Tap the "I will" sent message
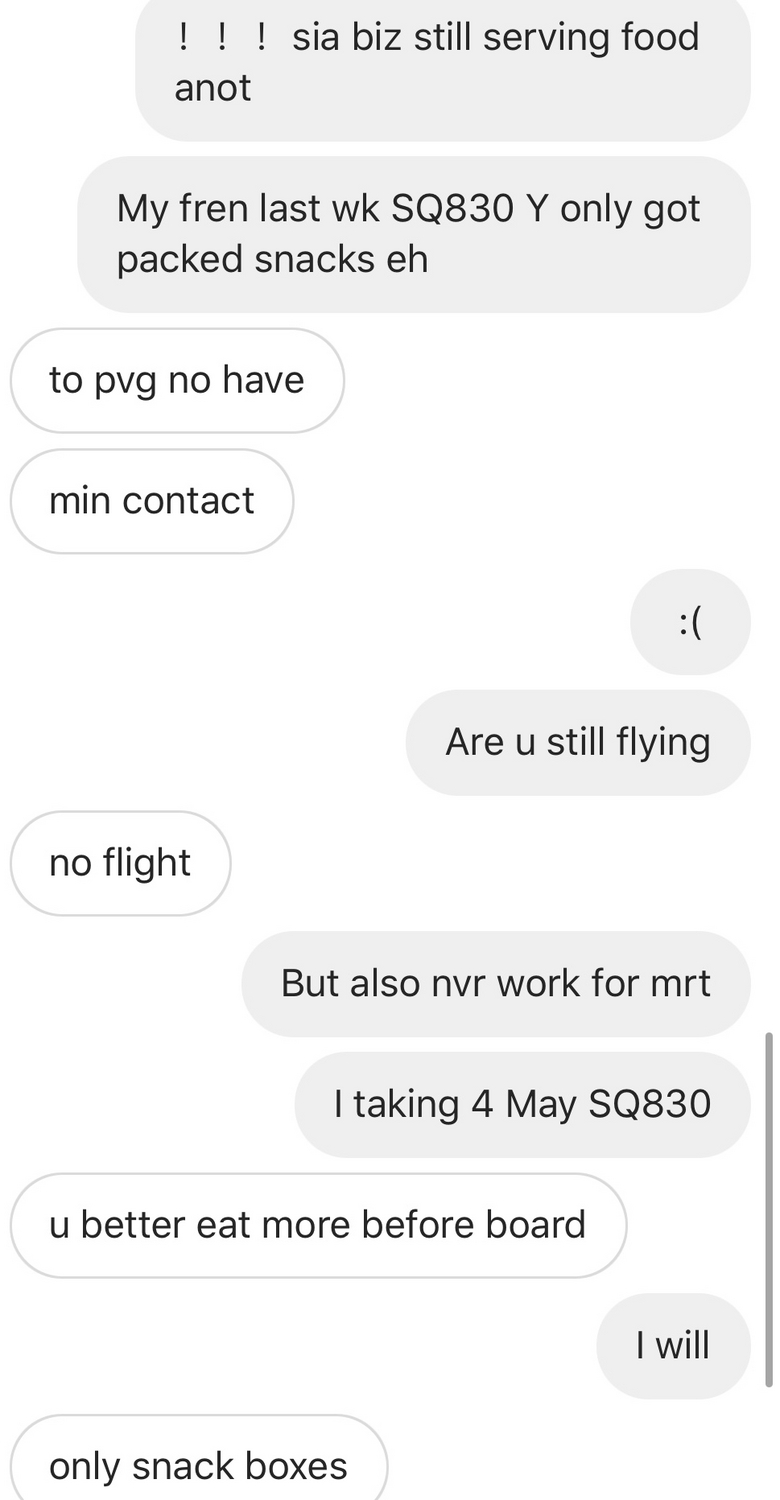 [672, 1345]
